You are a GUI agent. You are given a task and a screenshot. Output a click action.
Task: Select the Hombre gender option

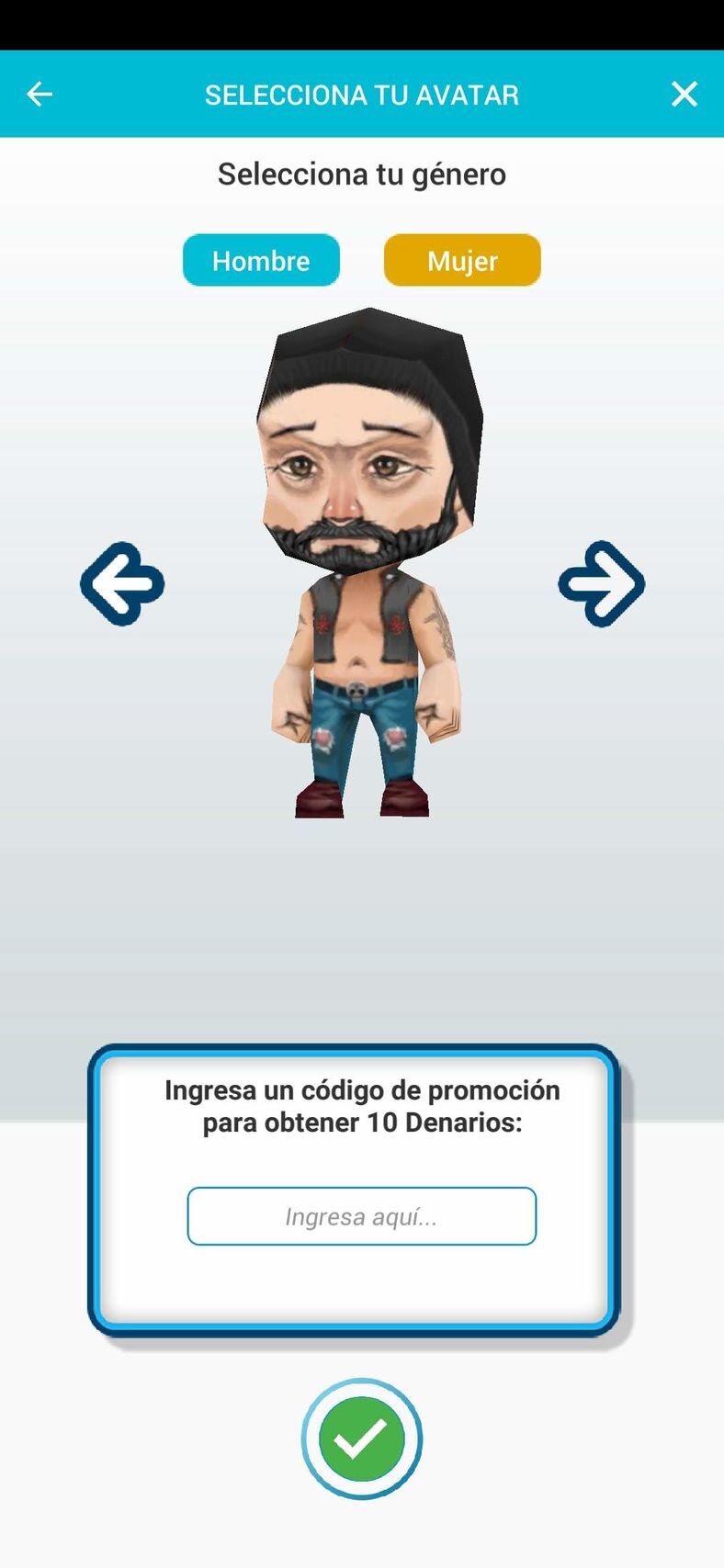[x=261, y=261]
